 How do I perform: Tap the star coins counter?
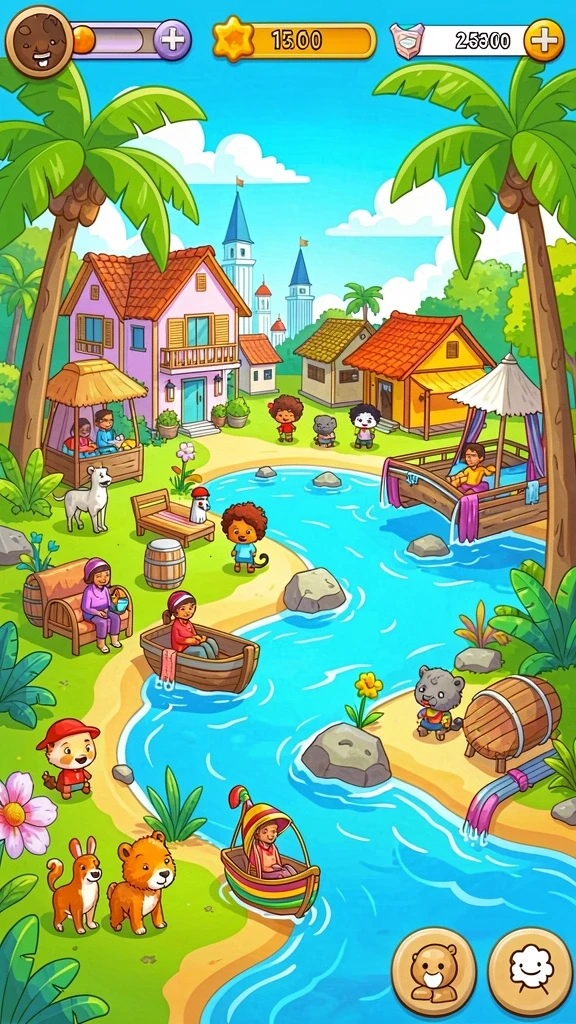tap(295, 40)
